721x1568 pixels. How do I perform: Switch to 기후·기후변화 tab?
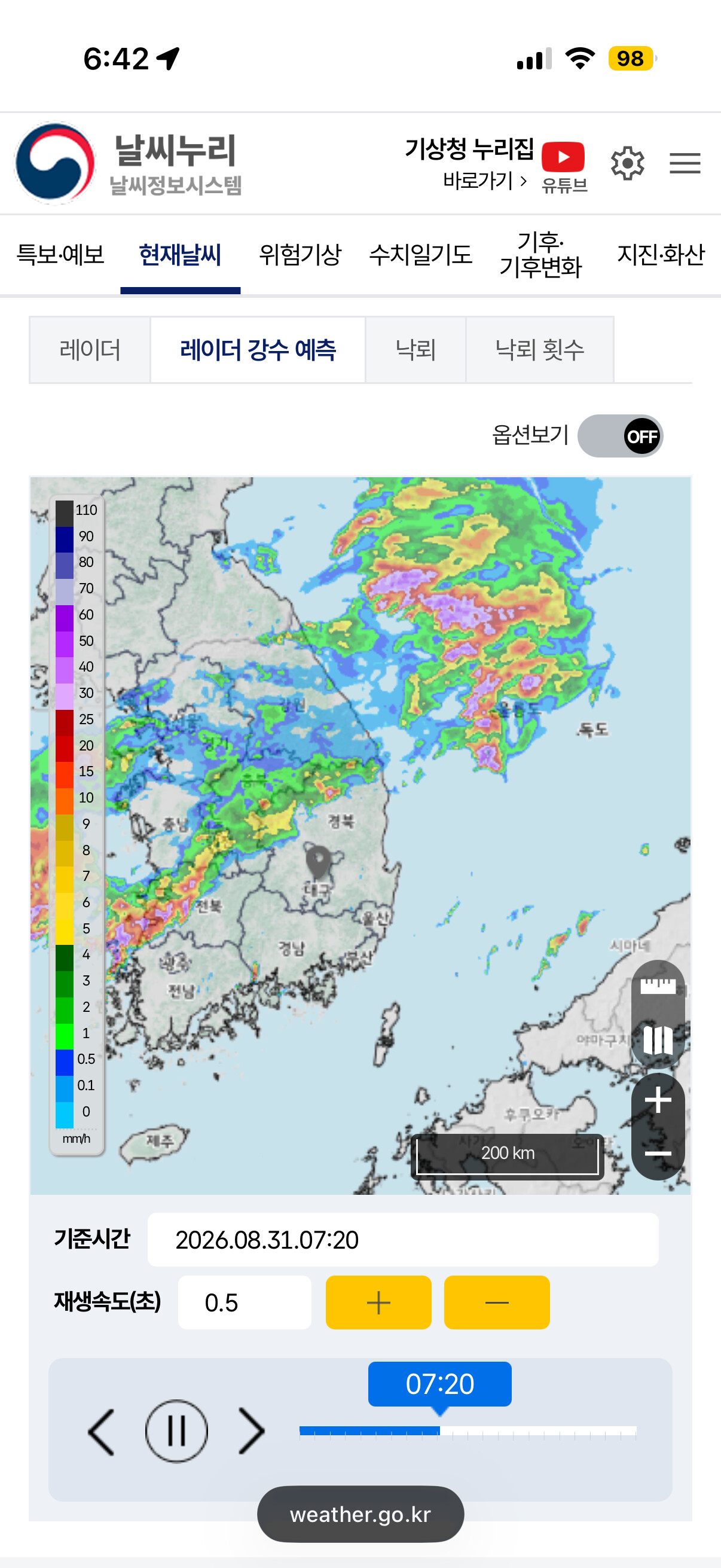[x=540, y=254]
